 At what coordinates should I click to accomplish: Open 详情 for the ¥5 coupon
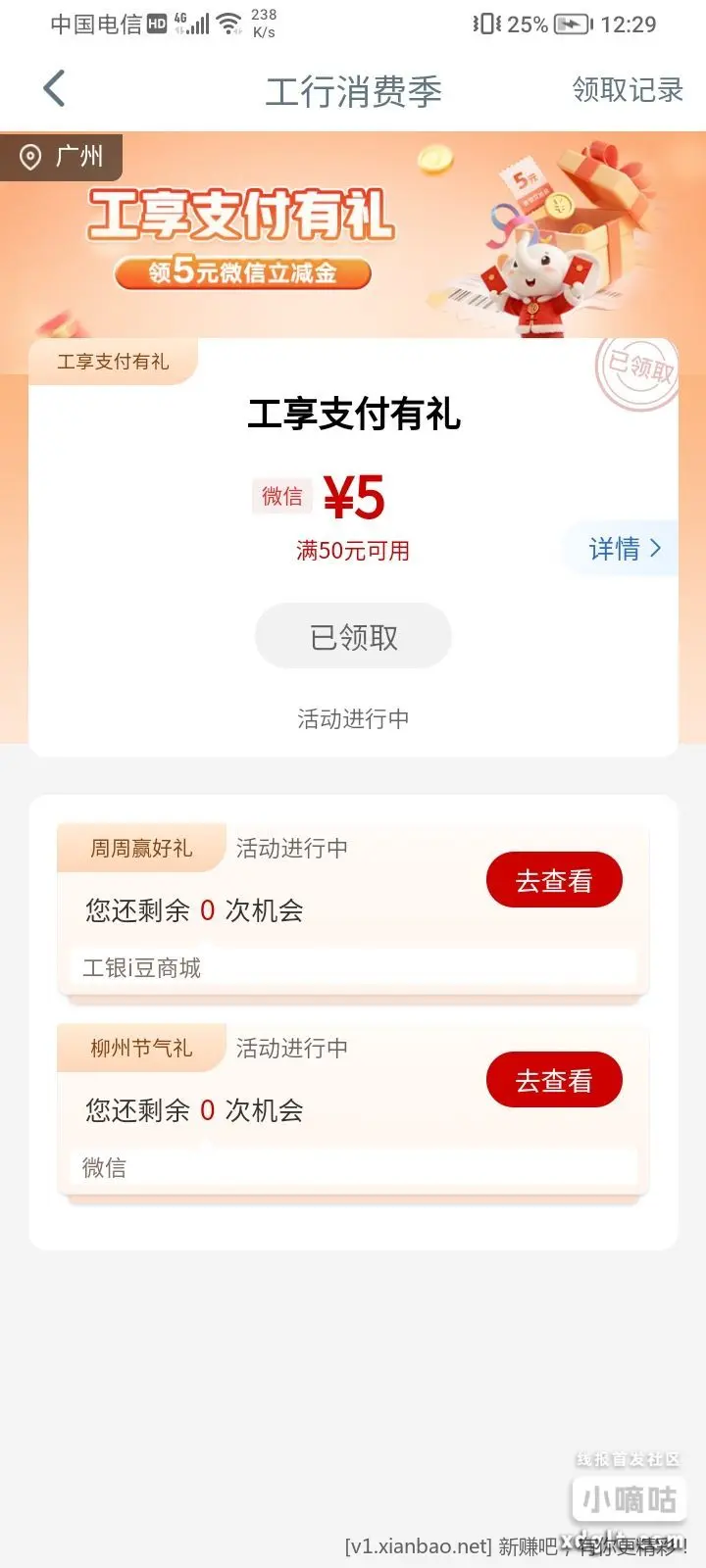(625, 549)
